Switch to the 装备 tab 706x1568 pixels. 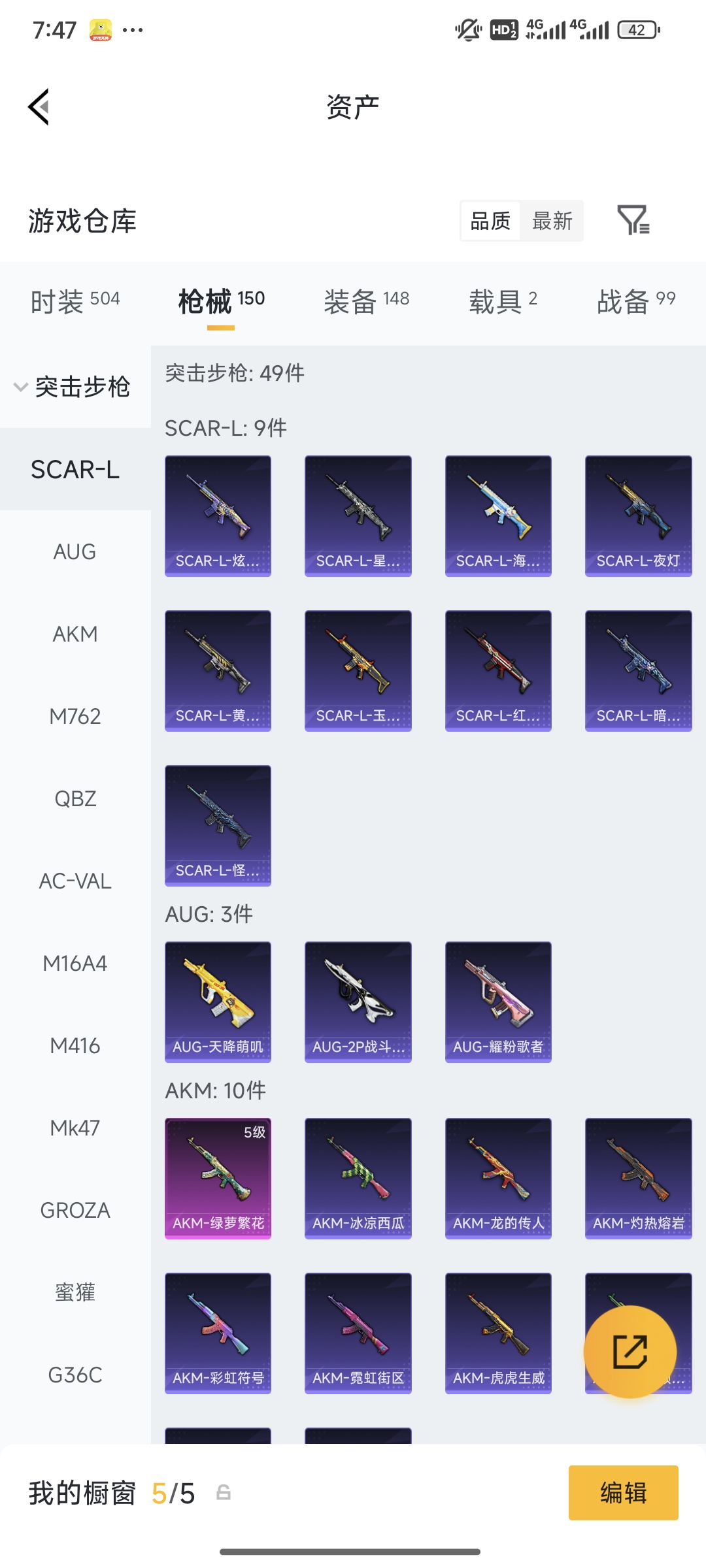coord(366,301)
